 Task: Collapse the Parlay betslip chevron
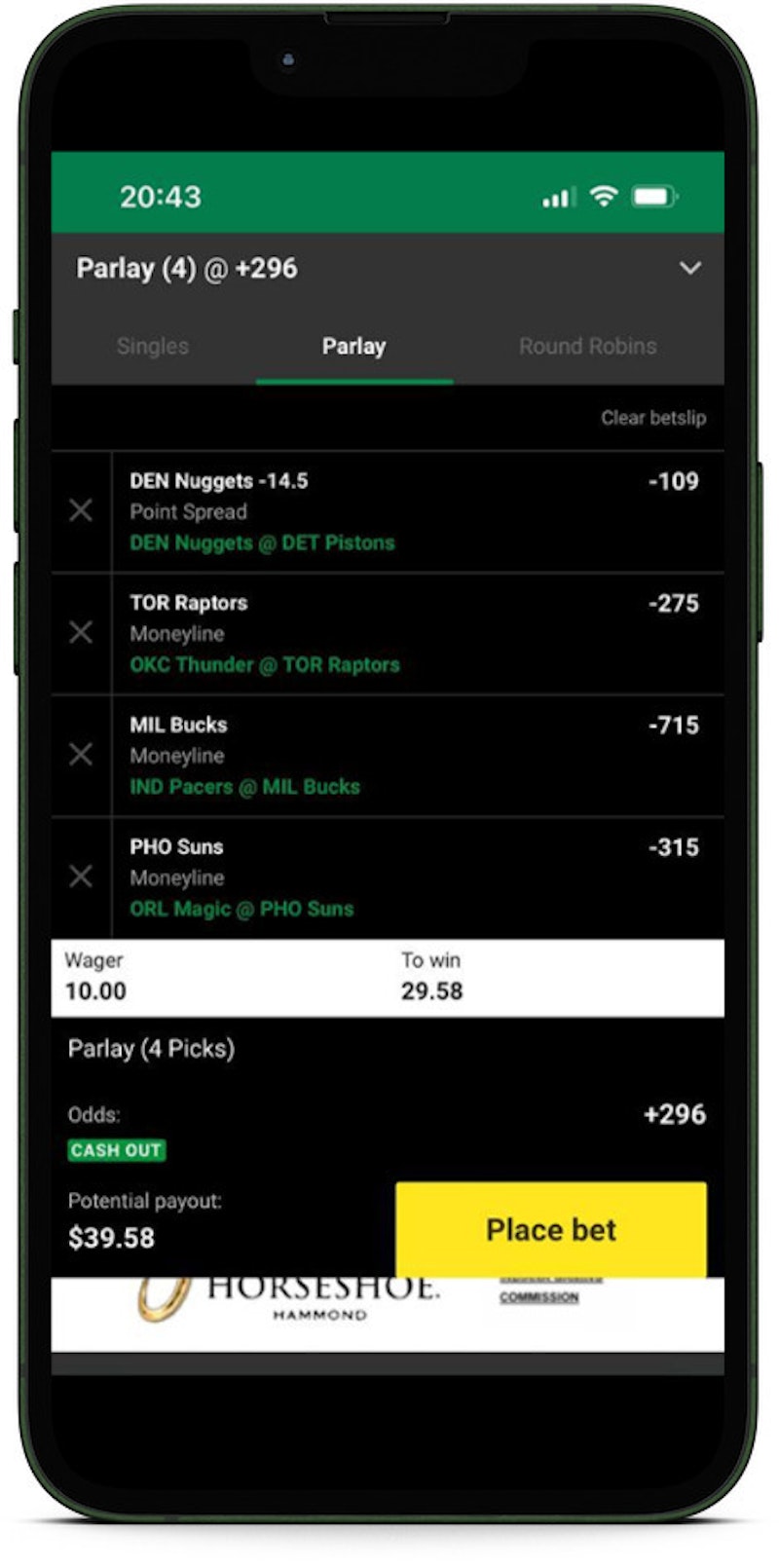[689, 269]
